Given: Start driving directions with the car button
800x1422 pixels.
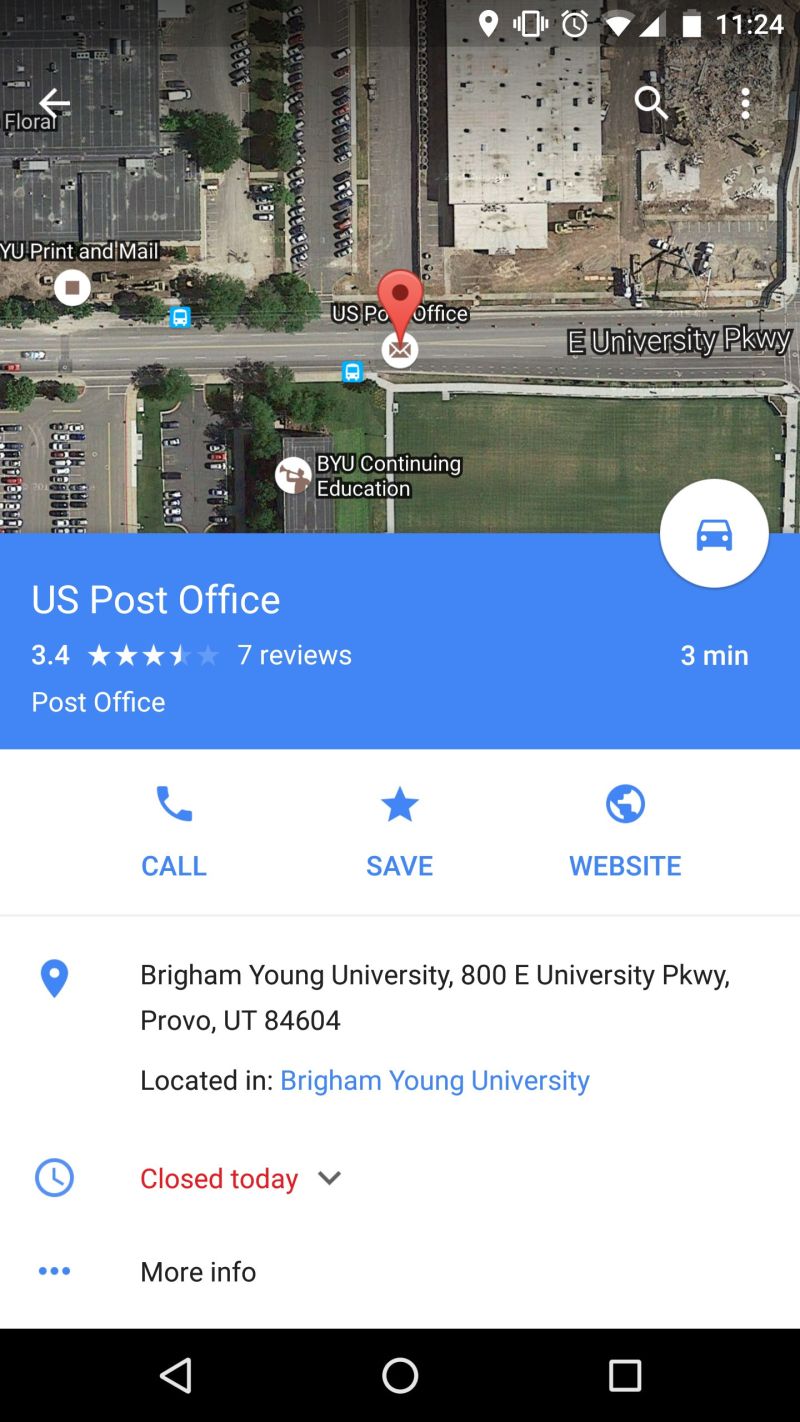Looking at the screenshot, I should click(714, 534).
